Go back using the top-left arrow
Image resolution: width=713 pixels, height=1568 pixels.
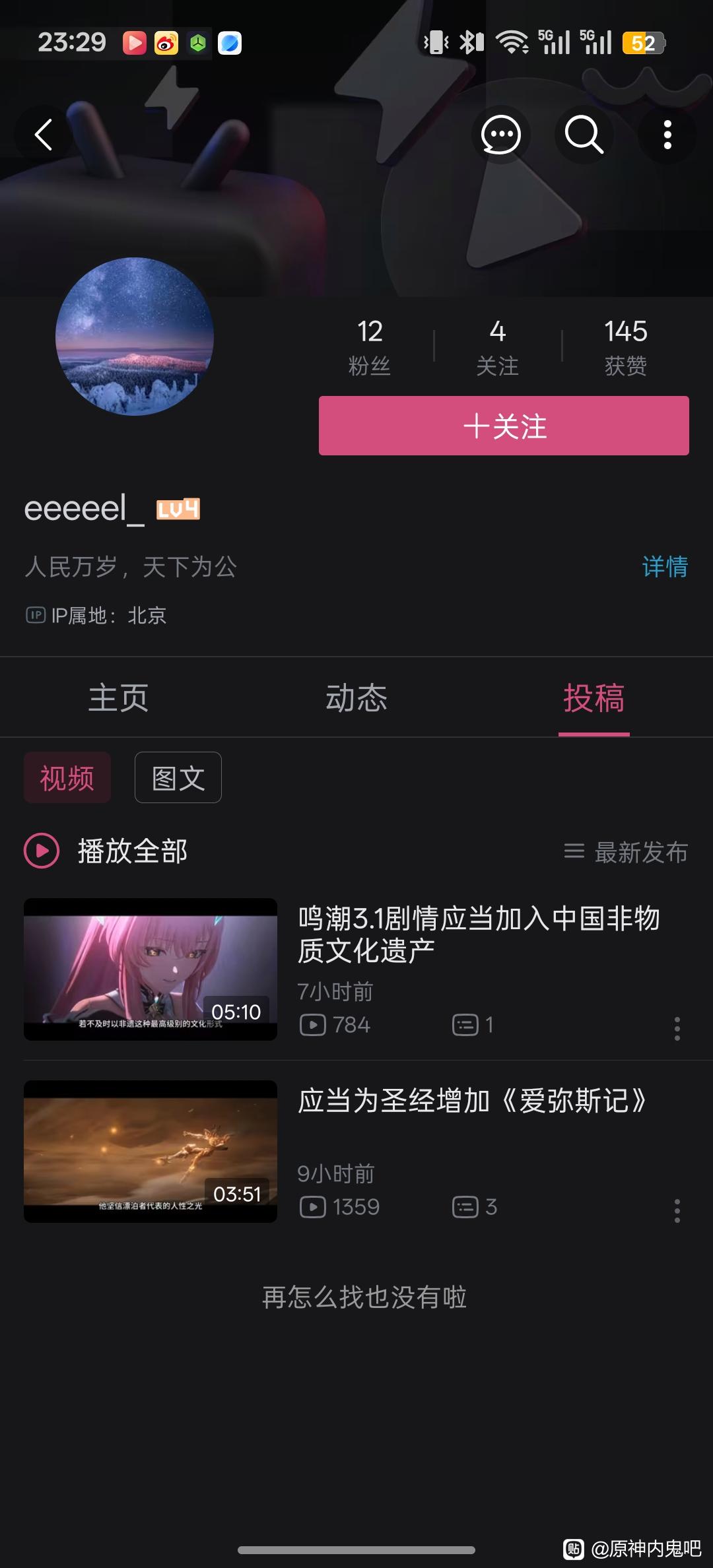click(44, 135)
